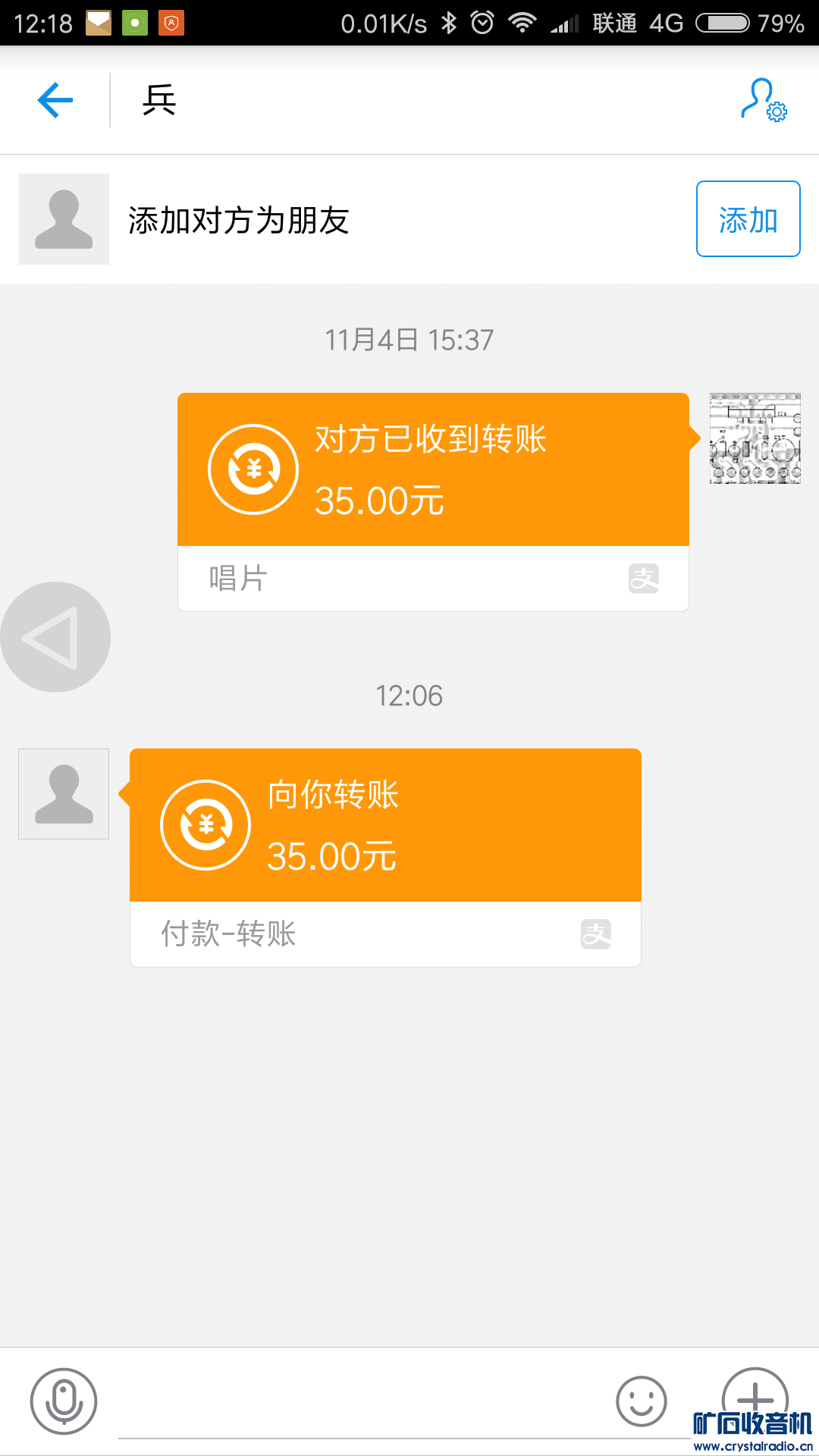Tap the floating gray back triangle
This screenshot has height=1456, width=819.
pos(55,637)
